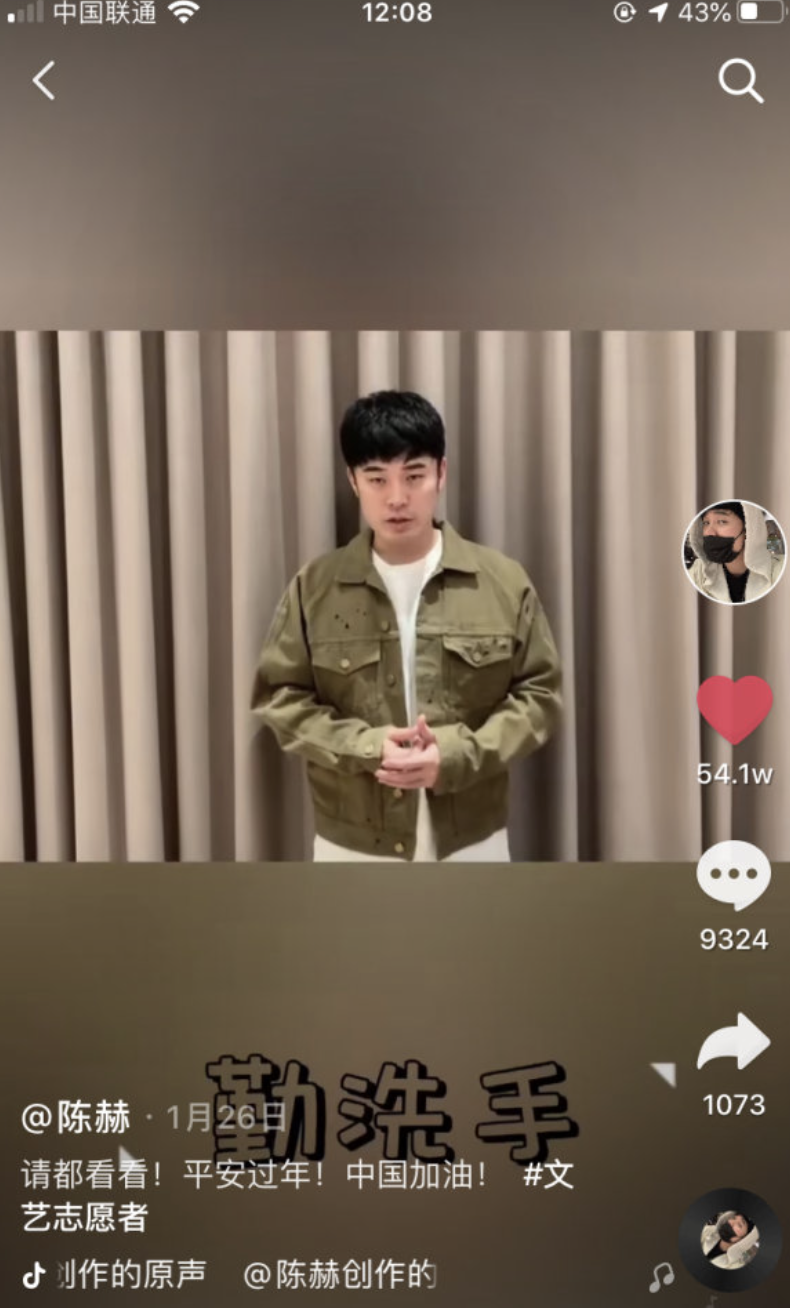Open the @陈赫 username link
The image size is (790, 1308).
click(76, 1118)
